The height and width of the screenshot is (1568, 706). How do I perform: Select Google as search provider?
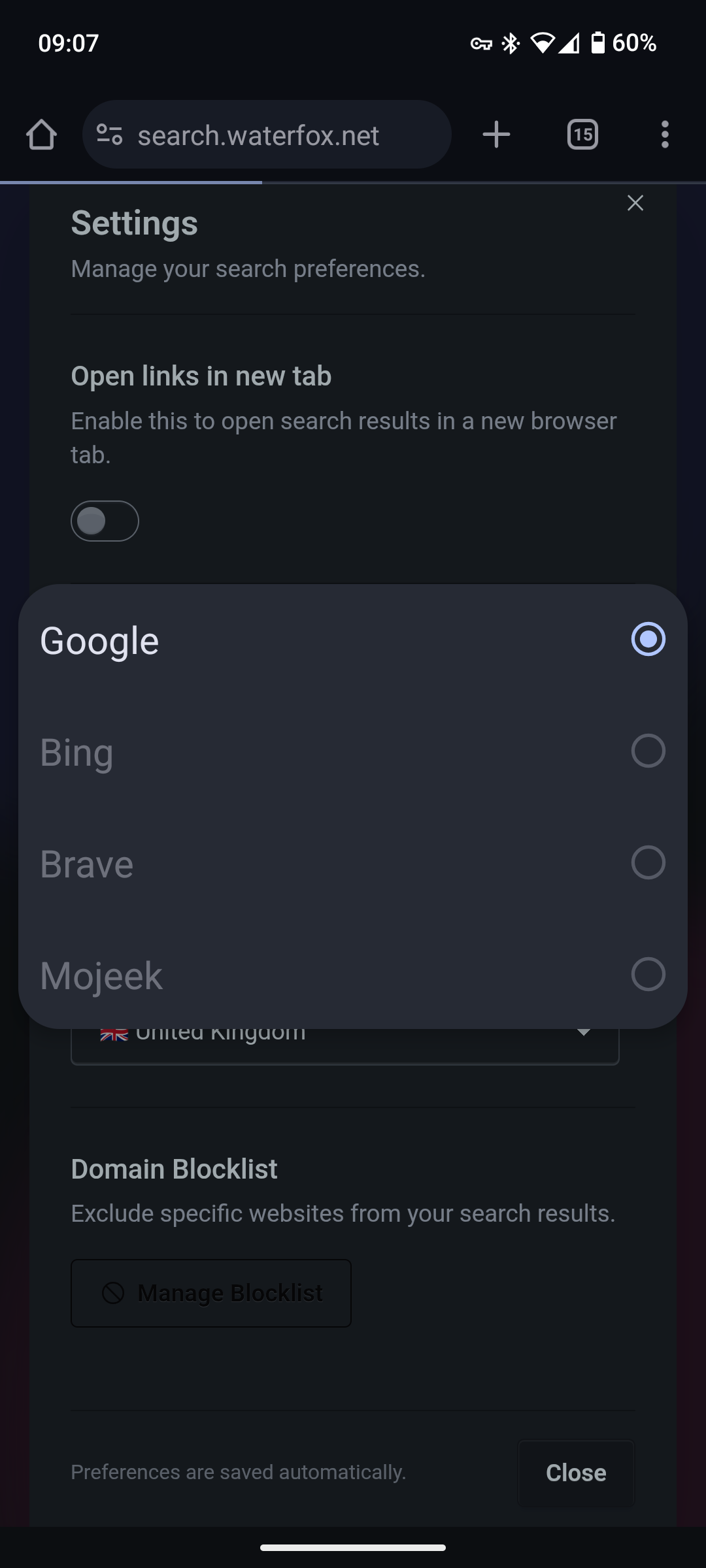[x=353, y=640]
